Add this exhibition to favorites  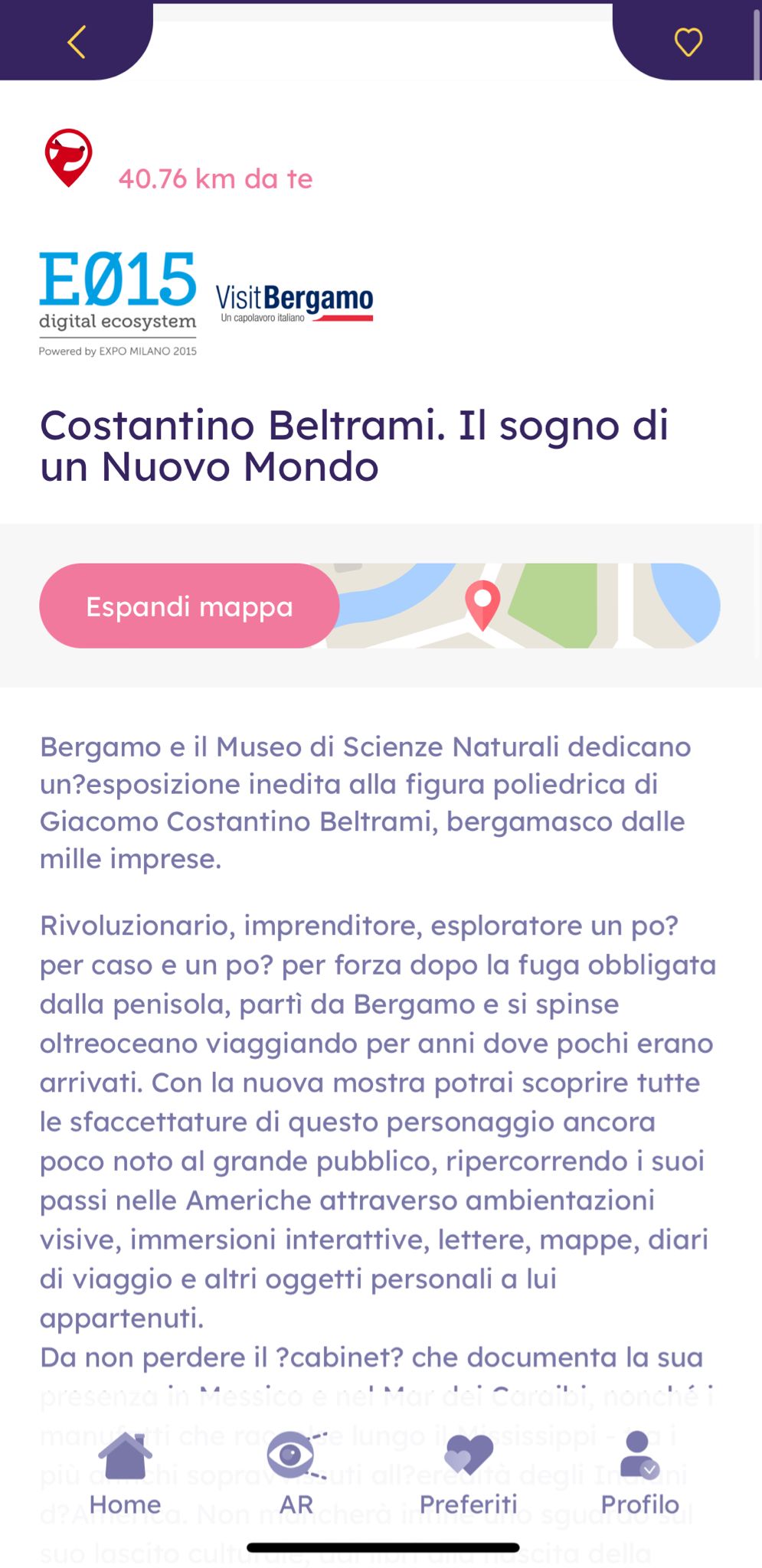[688, 42]
